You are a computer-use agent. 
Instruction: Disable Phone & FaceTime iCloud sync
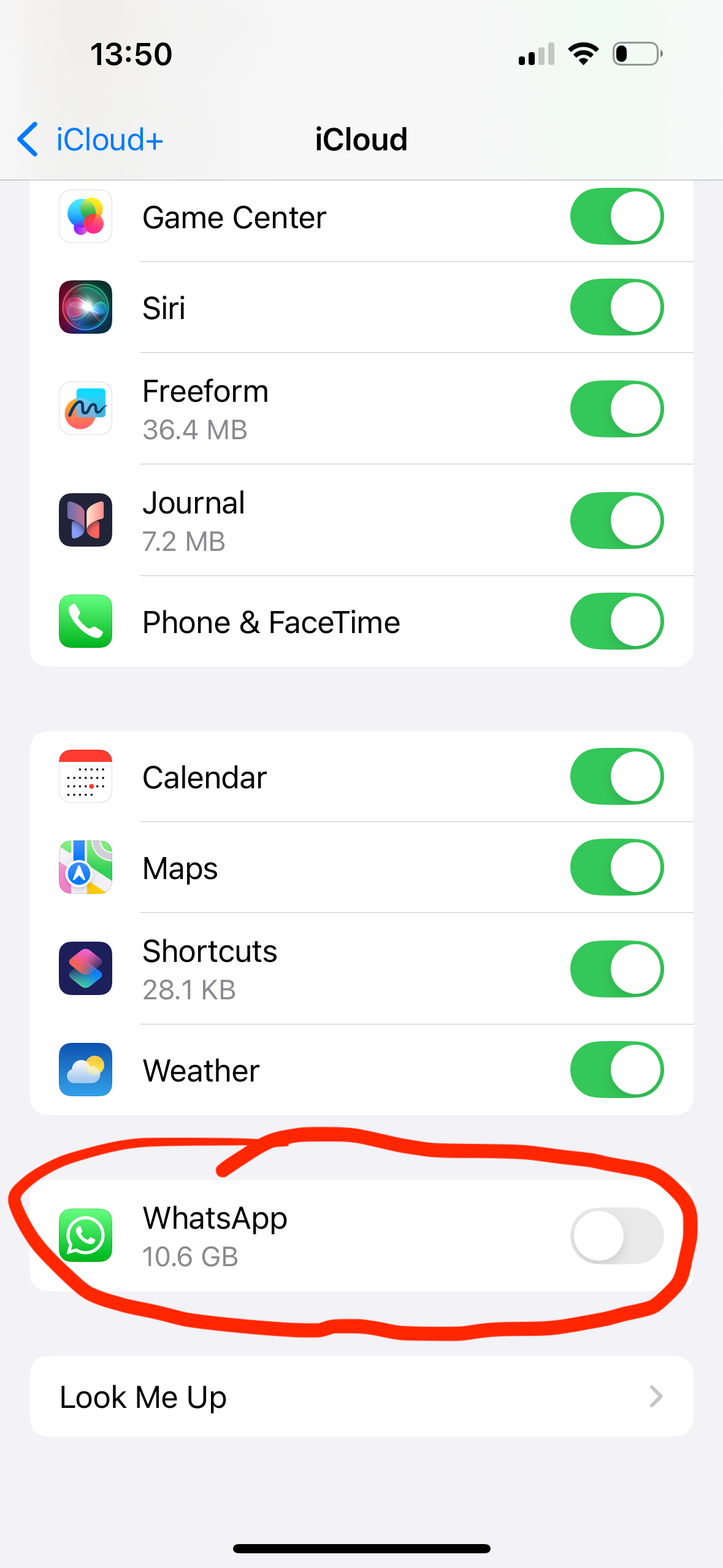[616, 621]
